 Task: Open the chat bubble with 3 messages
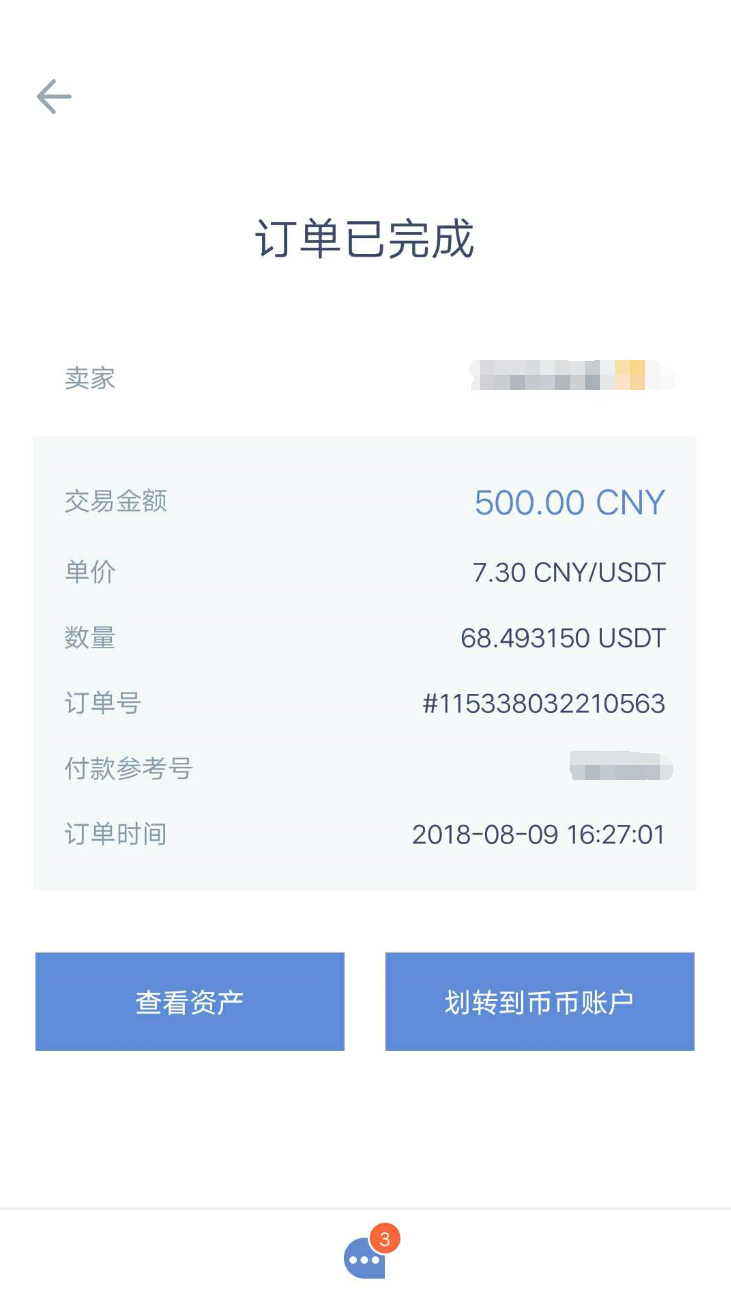pyautogui.click(x=366, y=1258)
